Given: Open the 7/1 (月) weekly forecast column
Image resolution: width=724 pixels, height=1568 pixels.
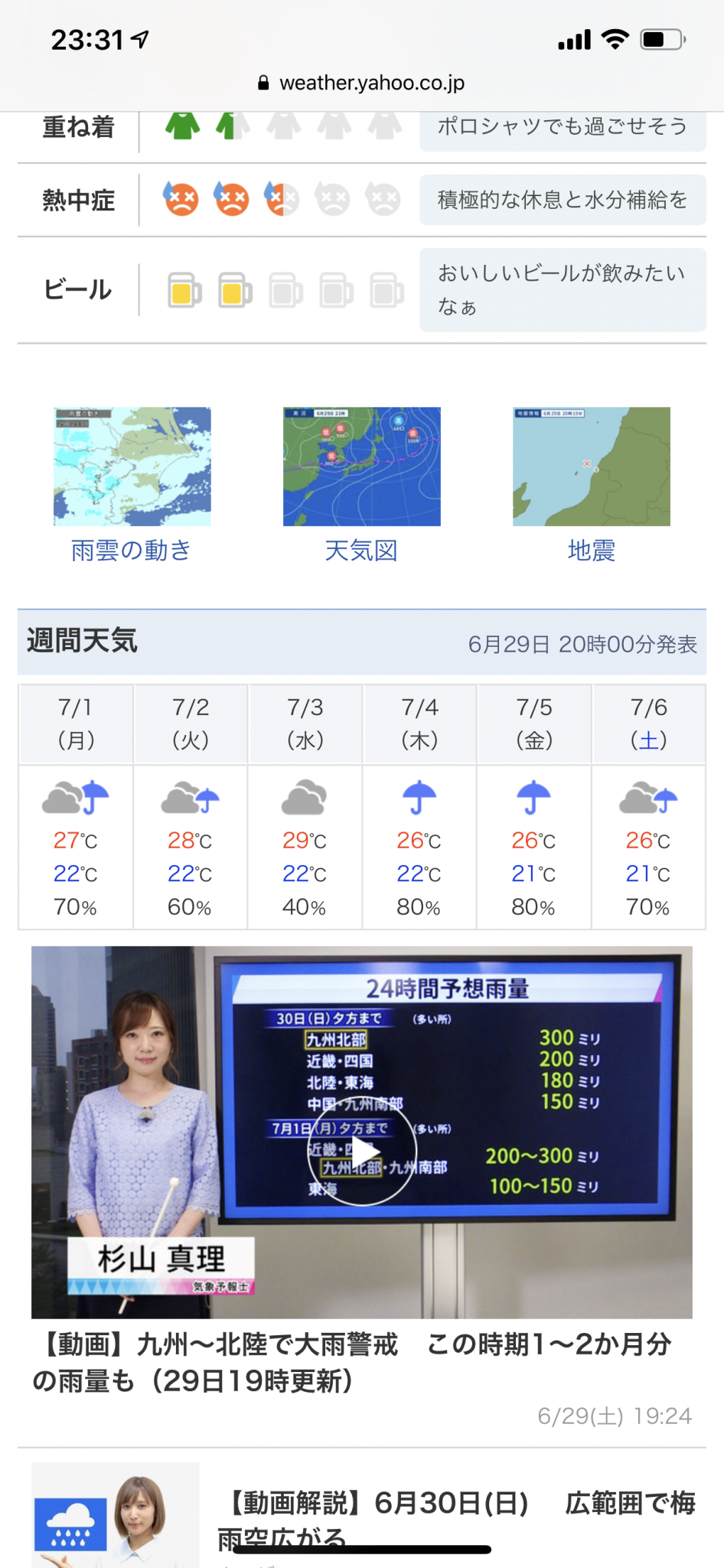Looking at the screenshot, I should point(76,806).
